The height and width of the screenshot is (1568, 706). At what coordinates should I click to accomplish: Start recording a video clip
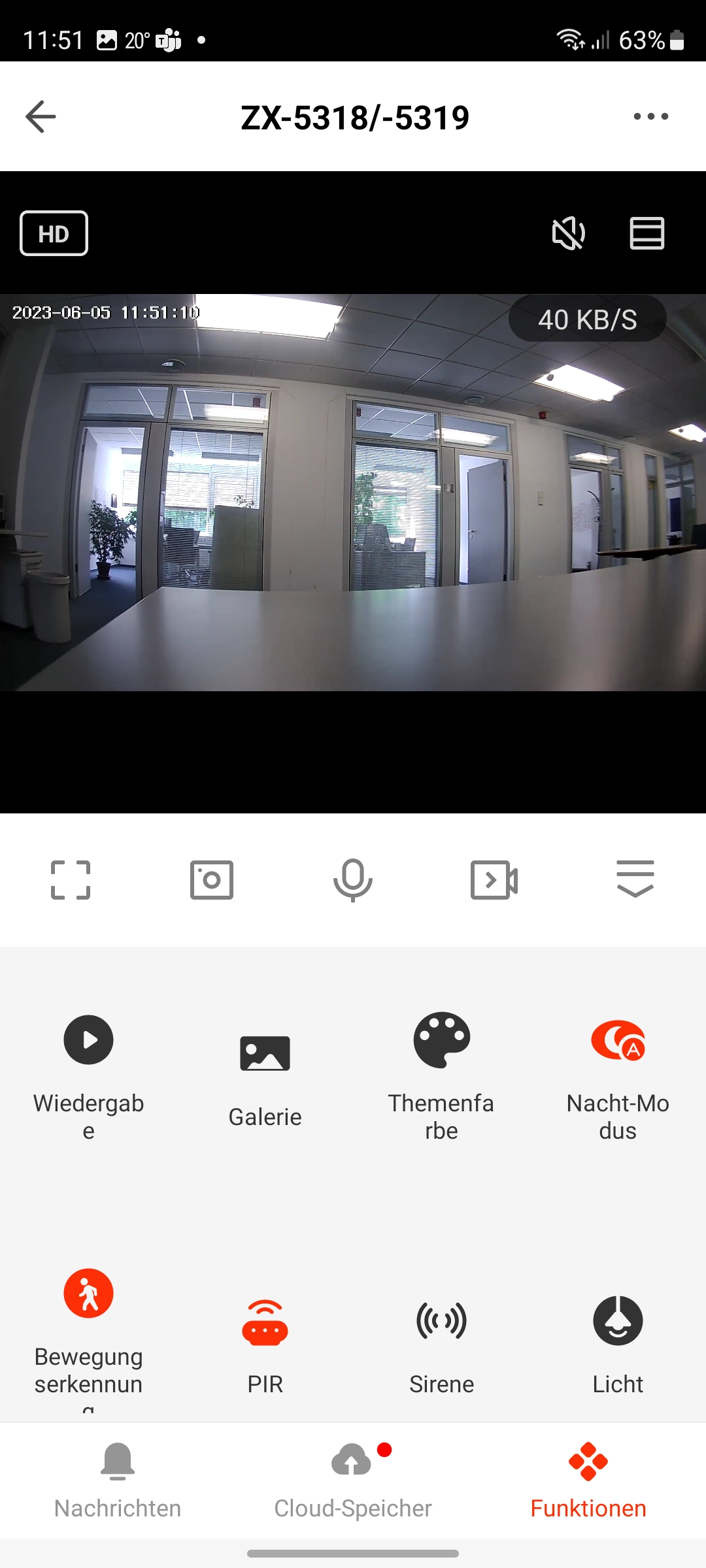[494, 880]
